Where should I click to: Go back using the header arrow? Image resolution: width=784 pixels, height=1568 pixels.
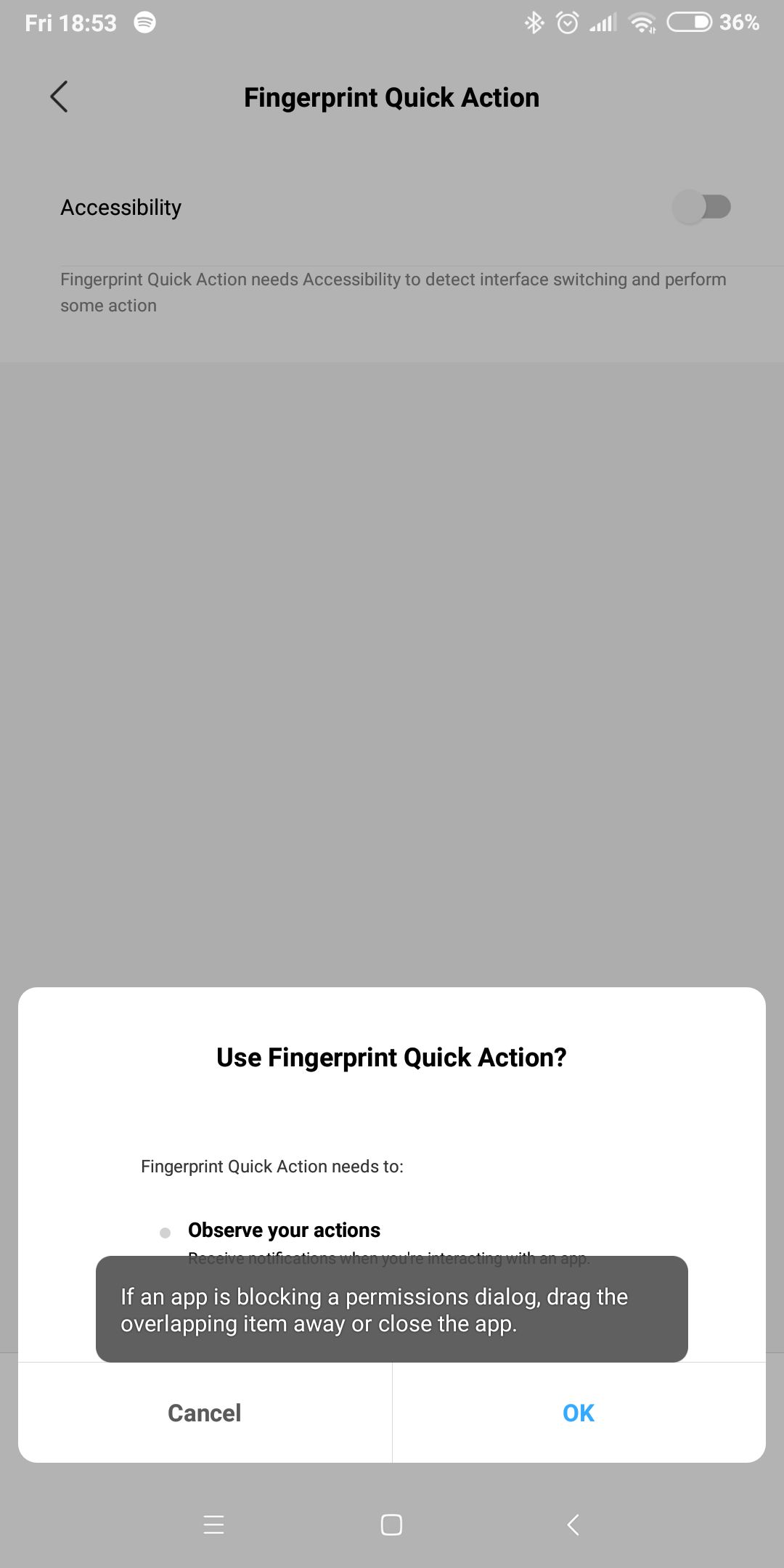tap(60, 97)
